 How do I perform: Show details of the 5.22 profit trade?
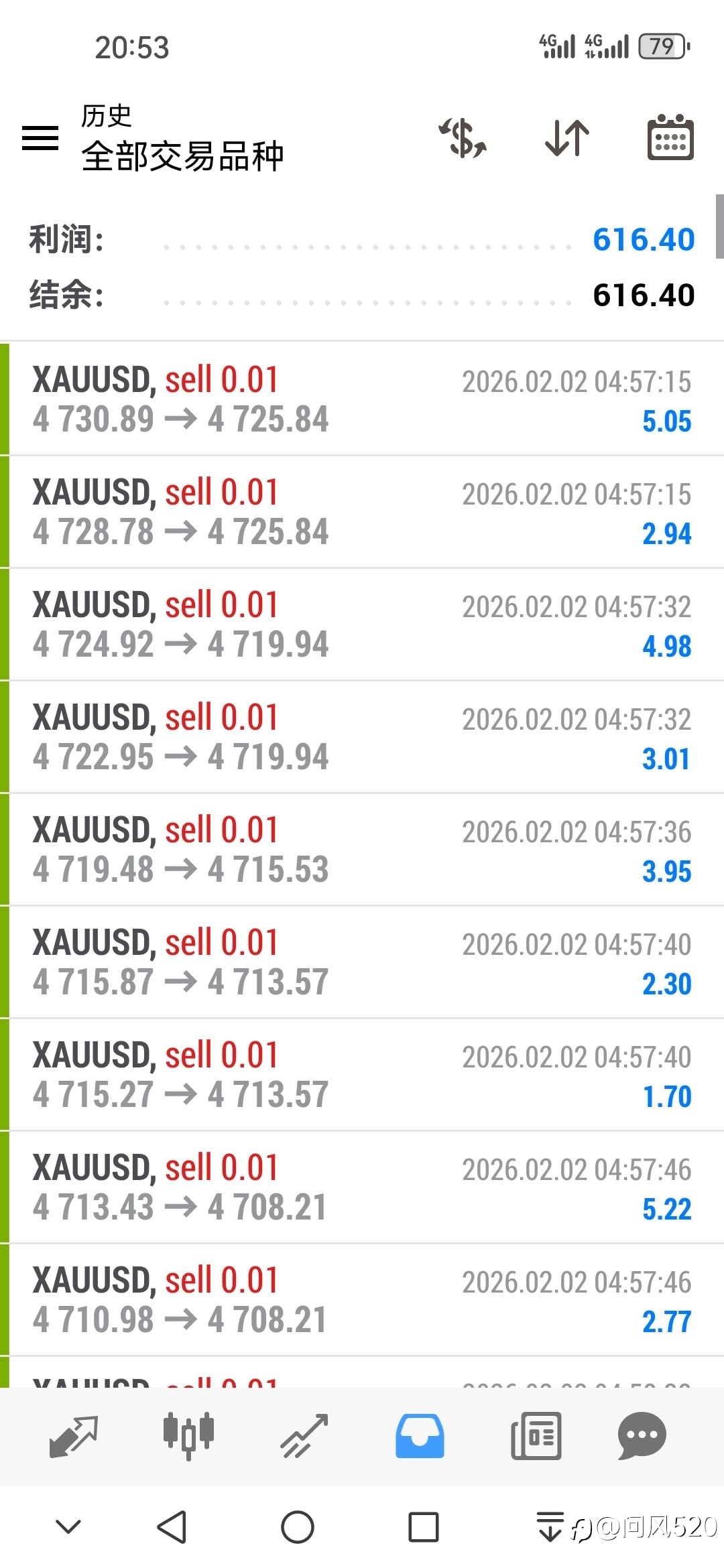[x=362, y=1187]
